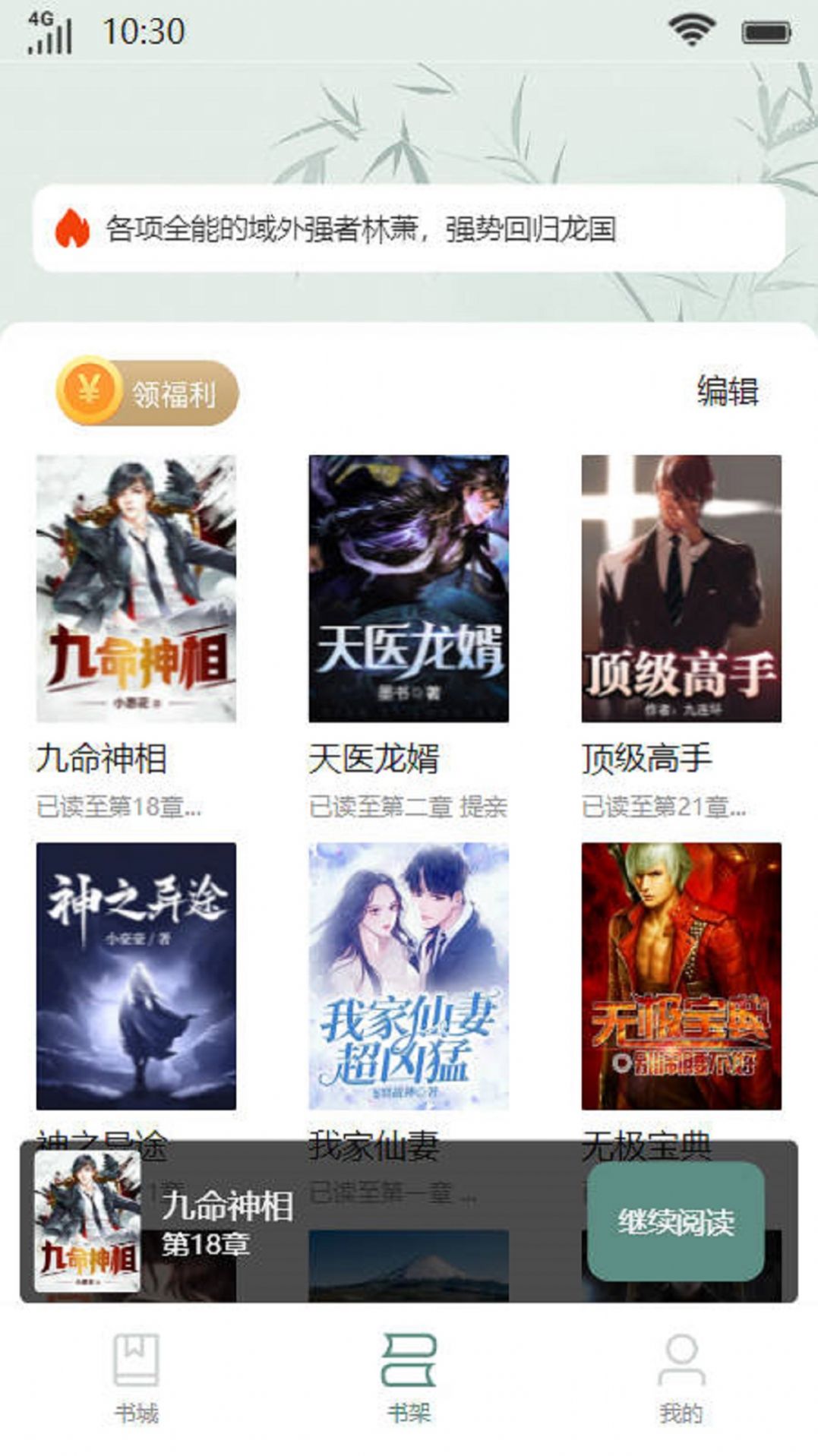Viewport: 818px width, 1456px height.
Task: Open the book 我家仙妻超凶猛
Action: (x=409, y=976)
